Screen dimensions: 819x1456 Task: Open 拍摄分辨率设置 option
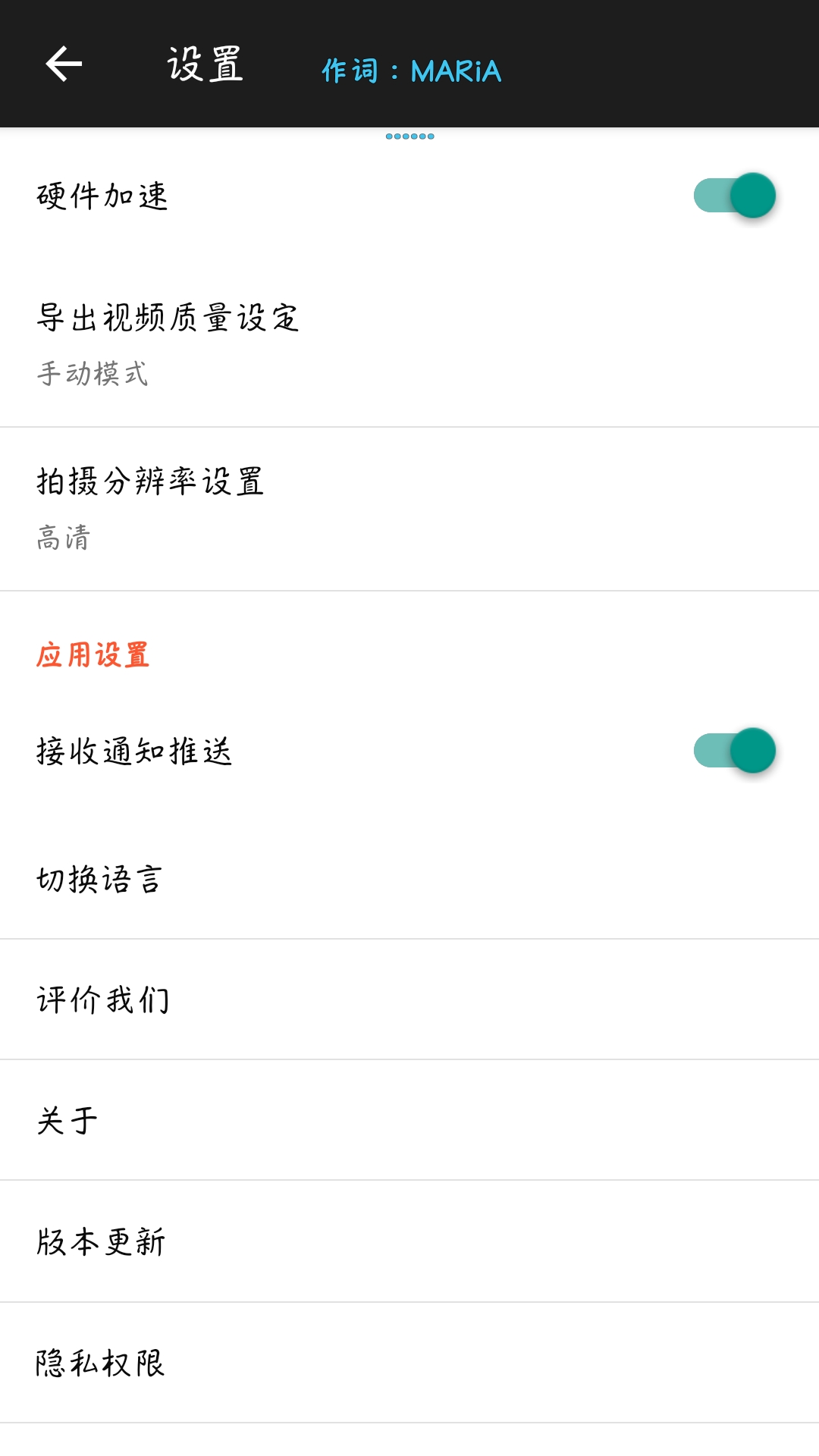[409, 509]
